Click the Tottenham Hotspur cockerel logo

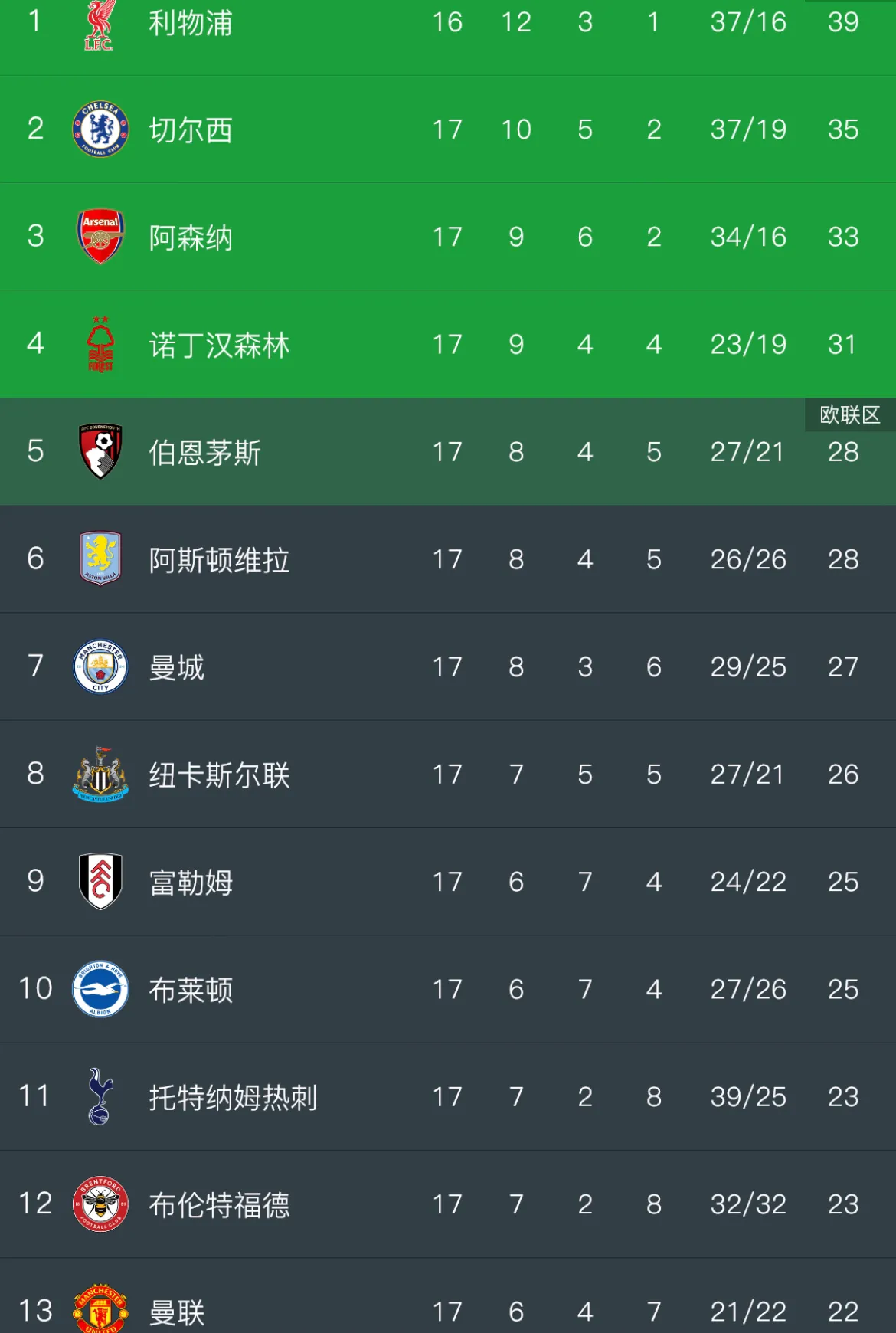click(100, 1097)
